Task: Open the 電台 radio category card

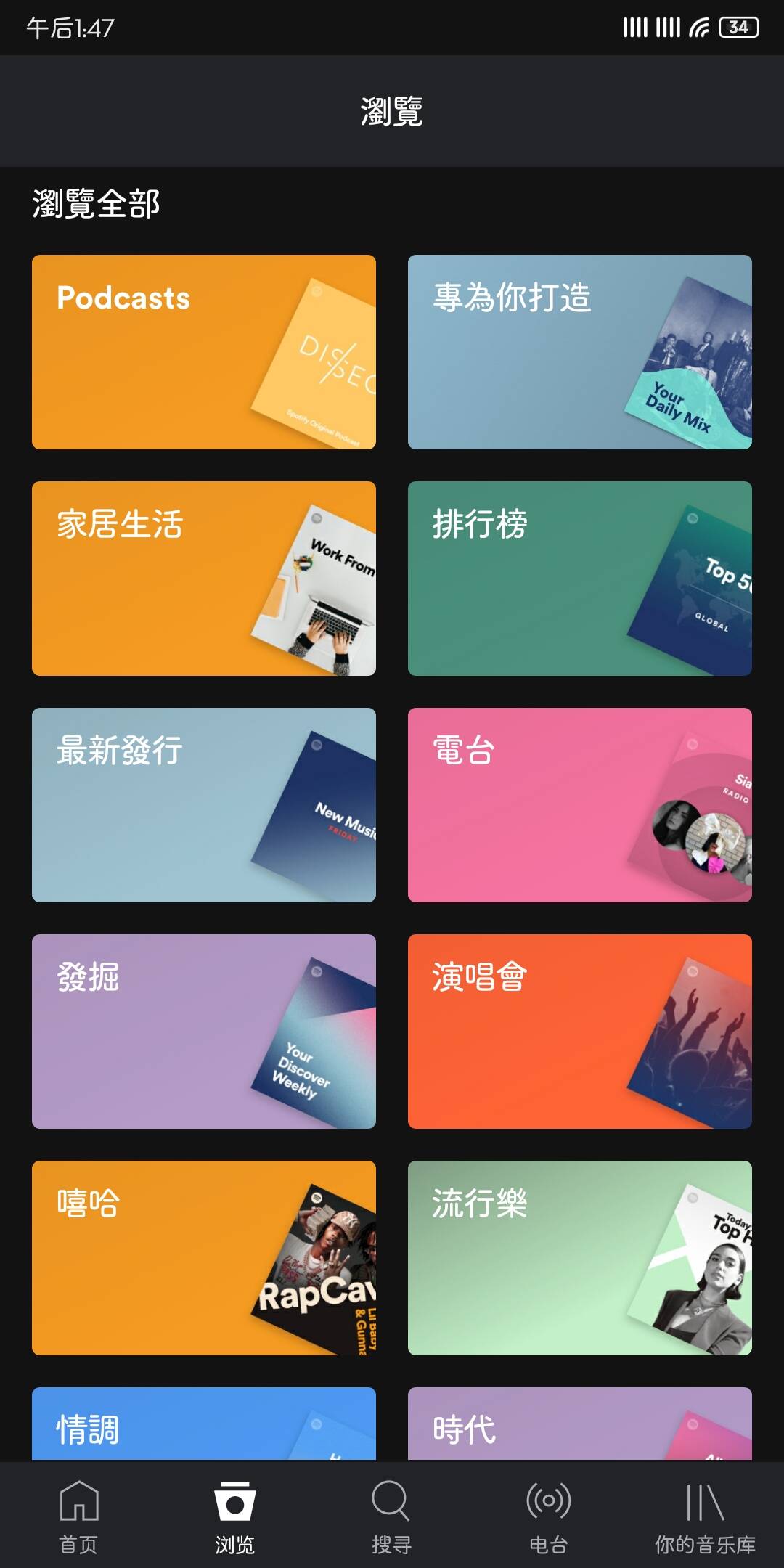Action: pyautogui.click(x=579, y=805)
